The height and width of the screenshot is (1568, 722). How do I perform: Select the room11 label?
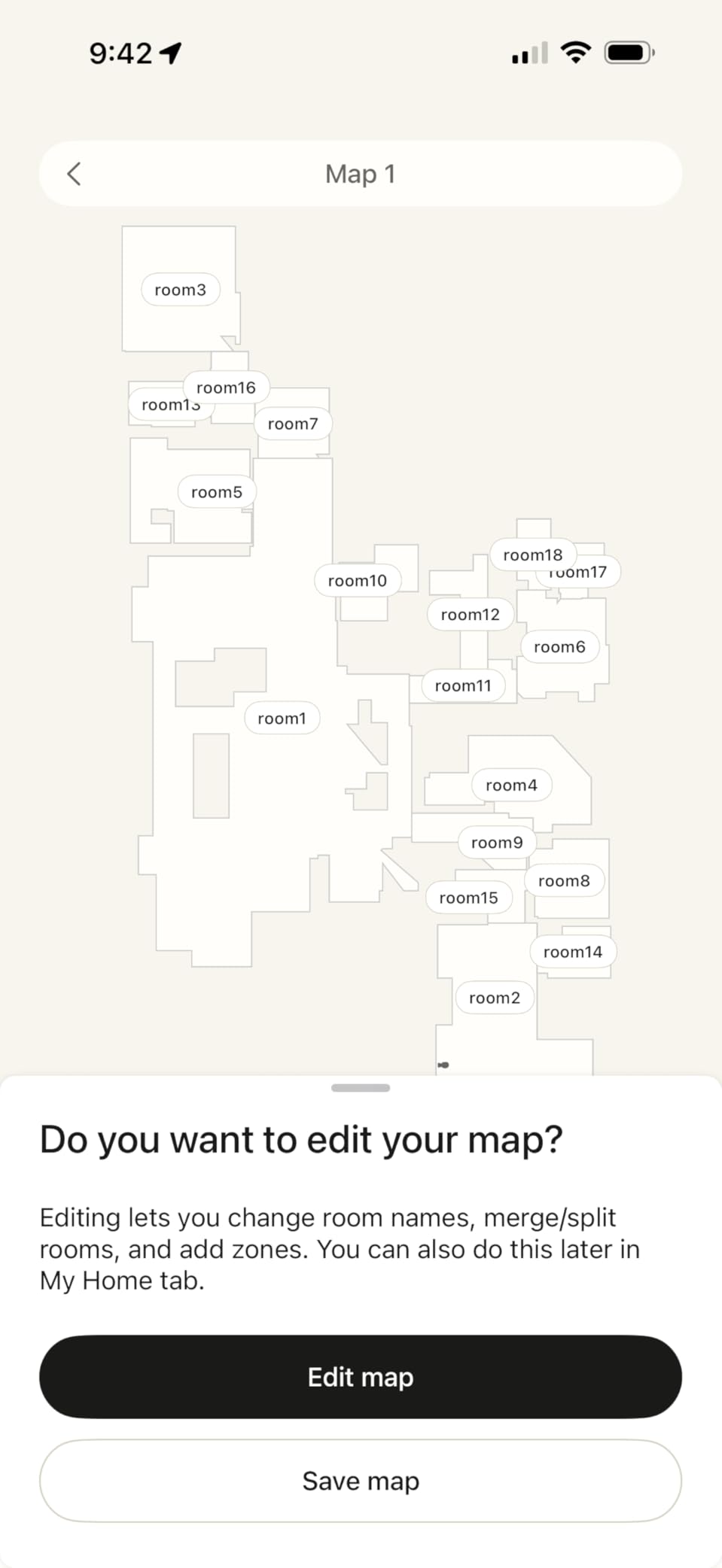tap(462, 685)
